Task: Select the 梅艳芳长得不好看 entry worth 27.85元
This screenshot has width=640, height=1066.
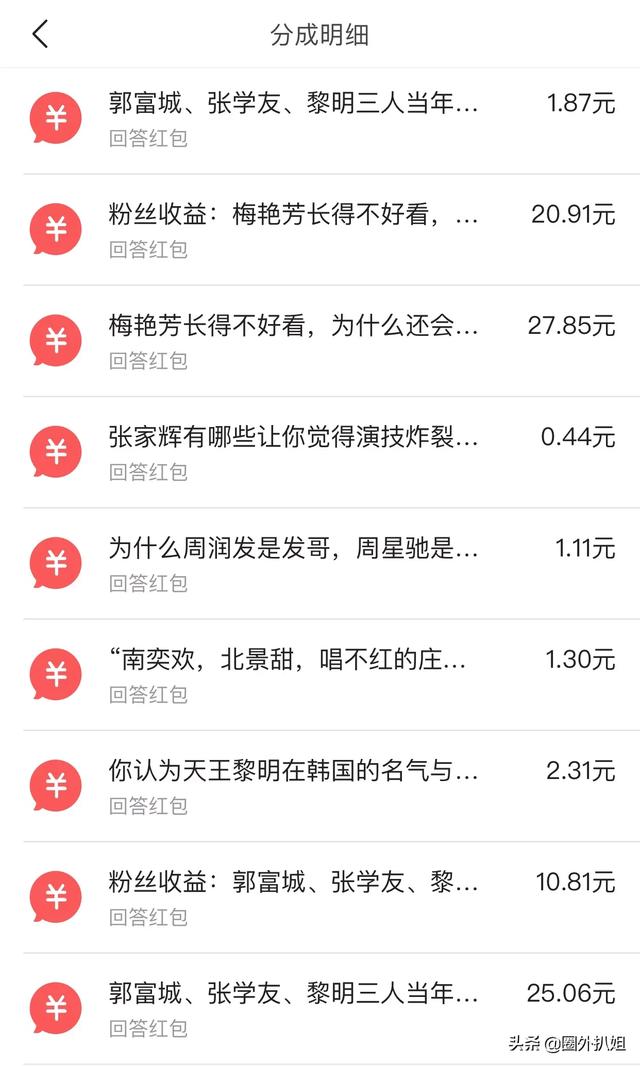Action: click(x=320, y=341)
